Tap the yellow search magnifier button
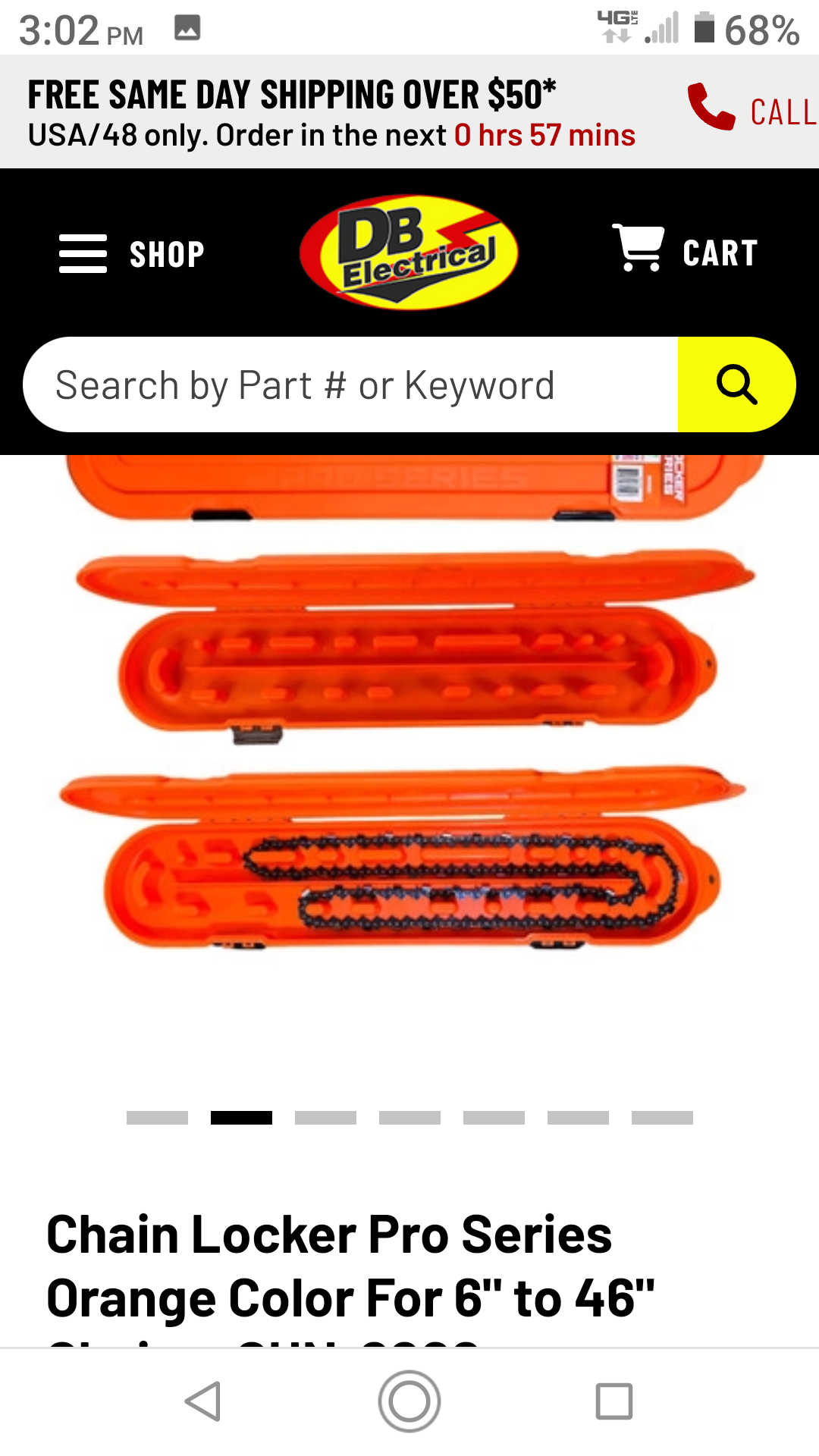819x1456 pixels. pos(736,384)
